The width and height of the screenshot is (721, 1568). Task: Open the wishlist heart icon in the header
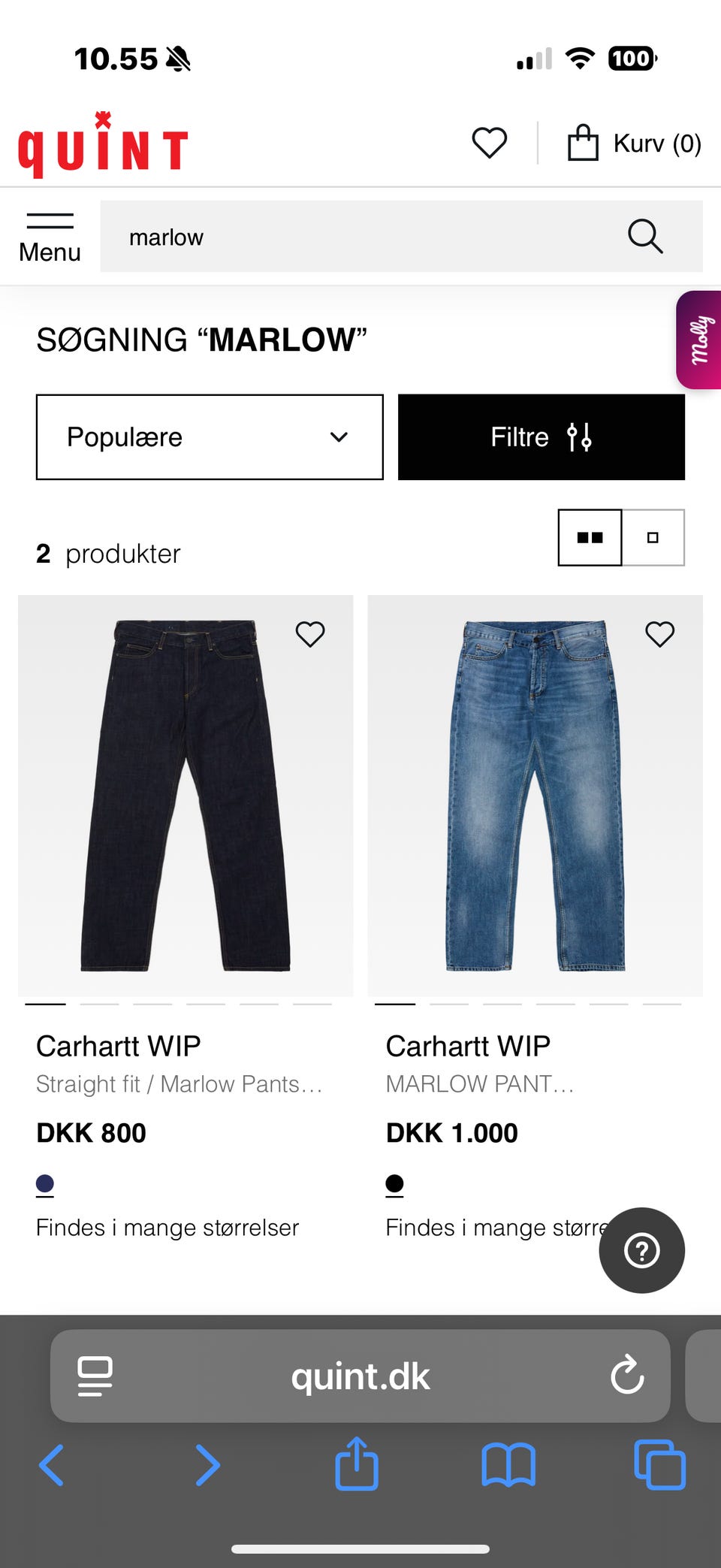point(489,143)
